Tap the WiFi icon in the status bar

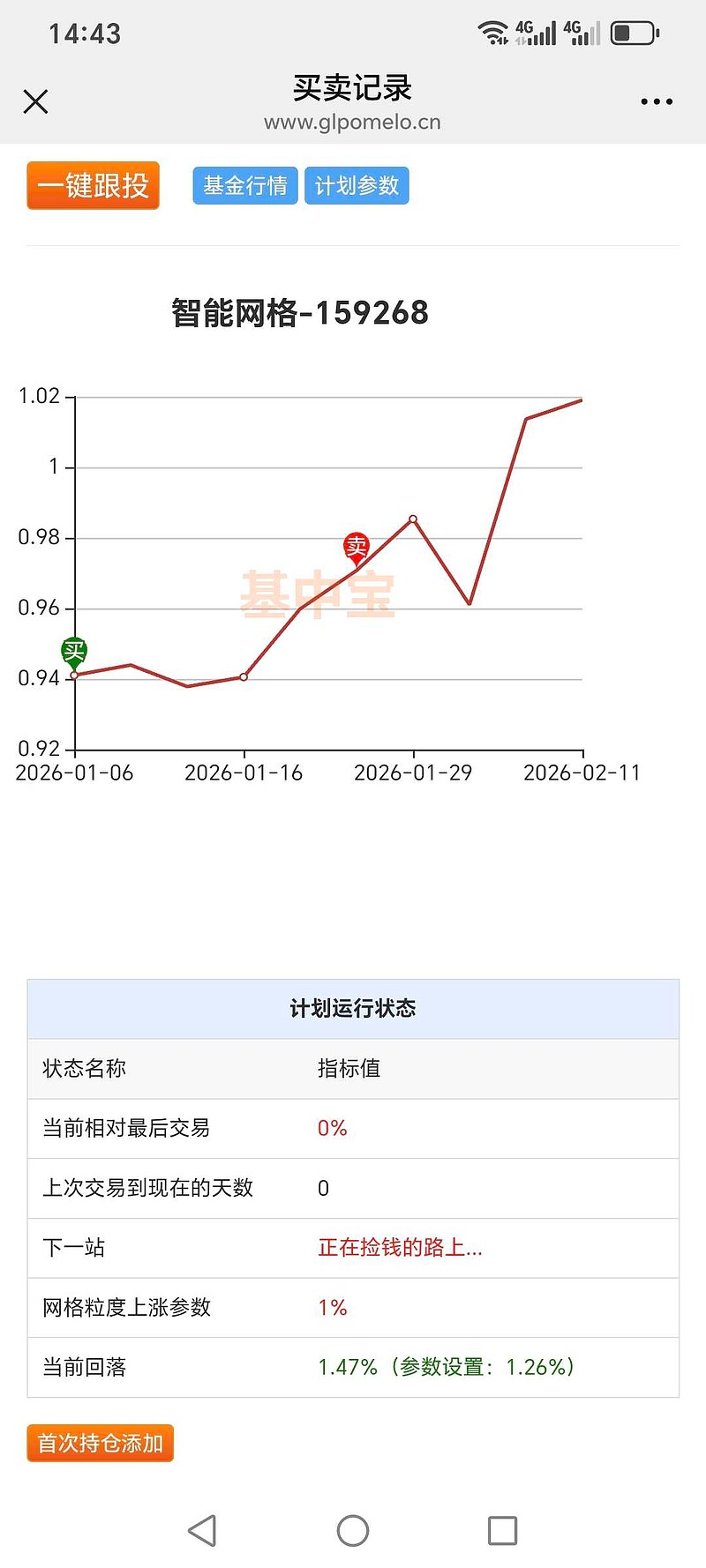[492, 30]
